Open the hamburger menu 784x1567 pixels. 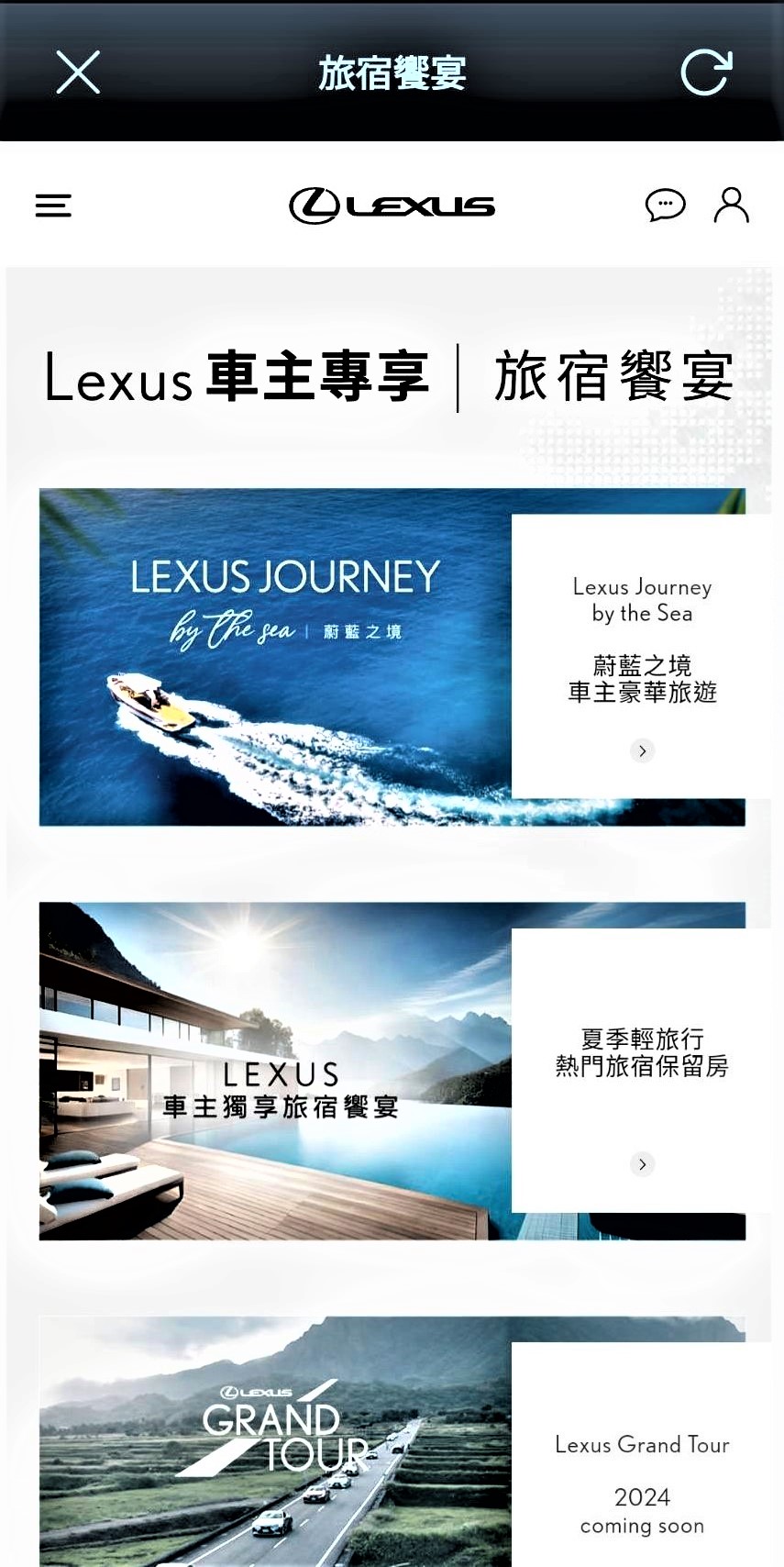[53, 206]
